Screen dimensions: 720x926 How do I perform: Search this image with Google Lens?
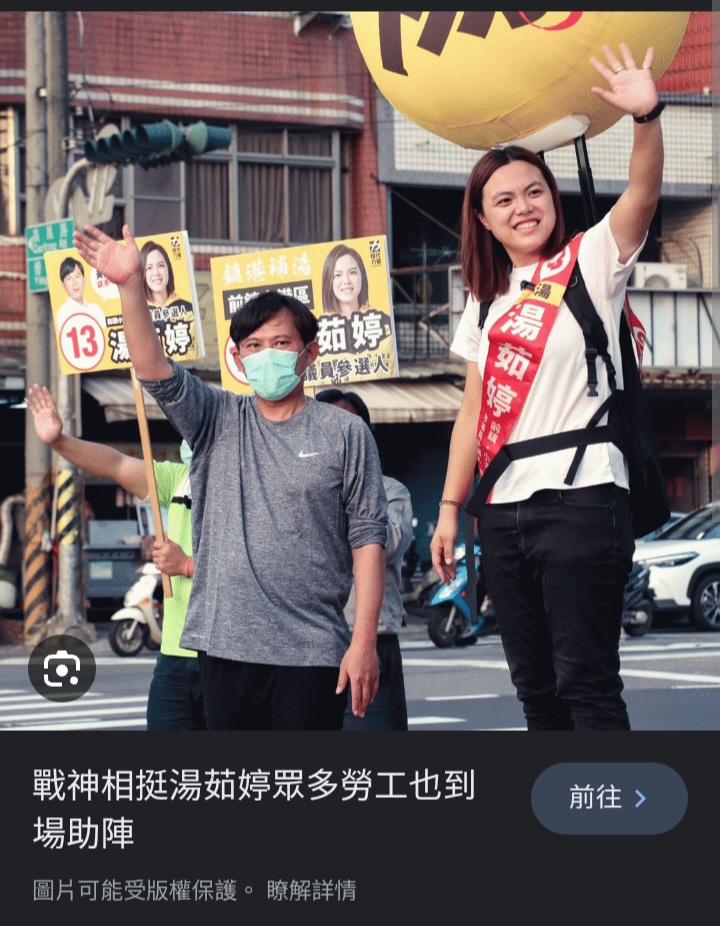[x=62, y=668]
